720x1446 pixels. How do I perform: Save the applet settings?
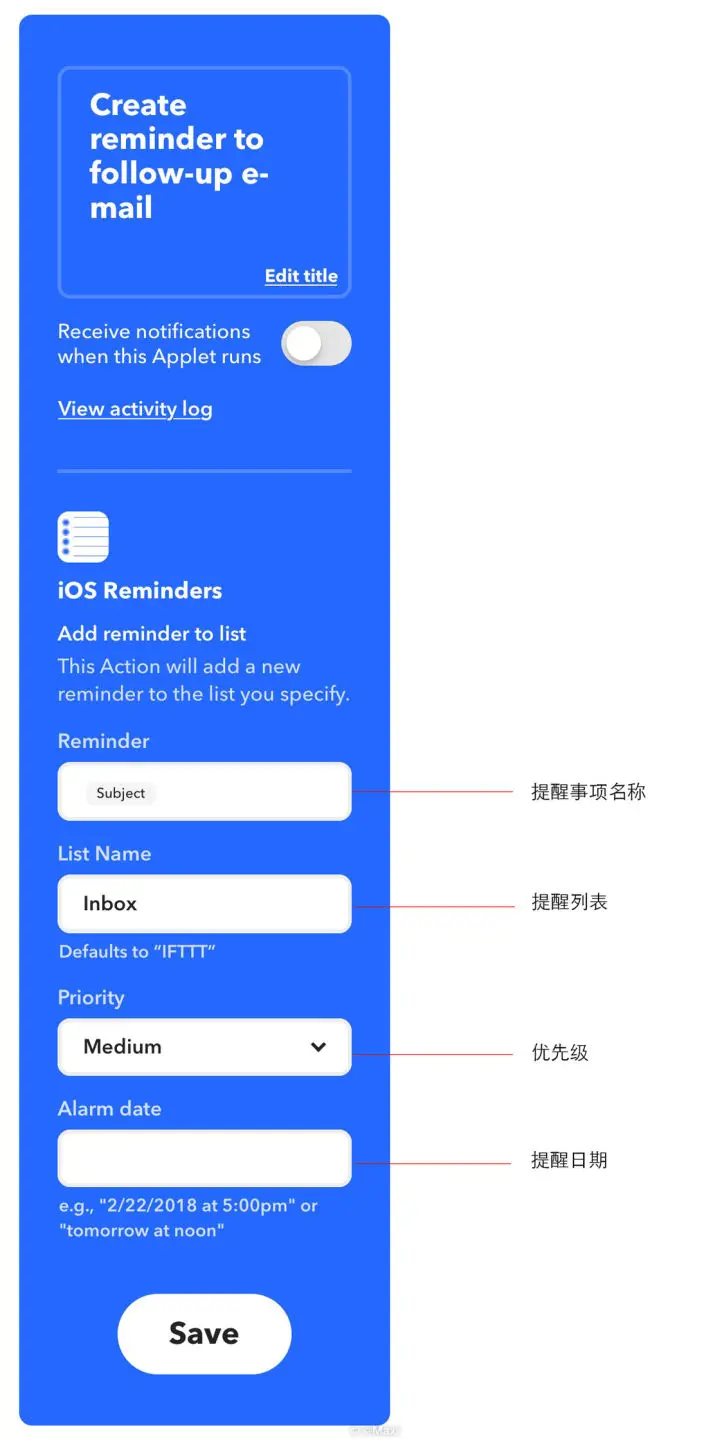[x=204, y=1333]
